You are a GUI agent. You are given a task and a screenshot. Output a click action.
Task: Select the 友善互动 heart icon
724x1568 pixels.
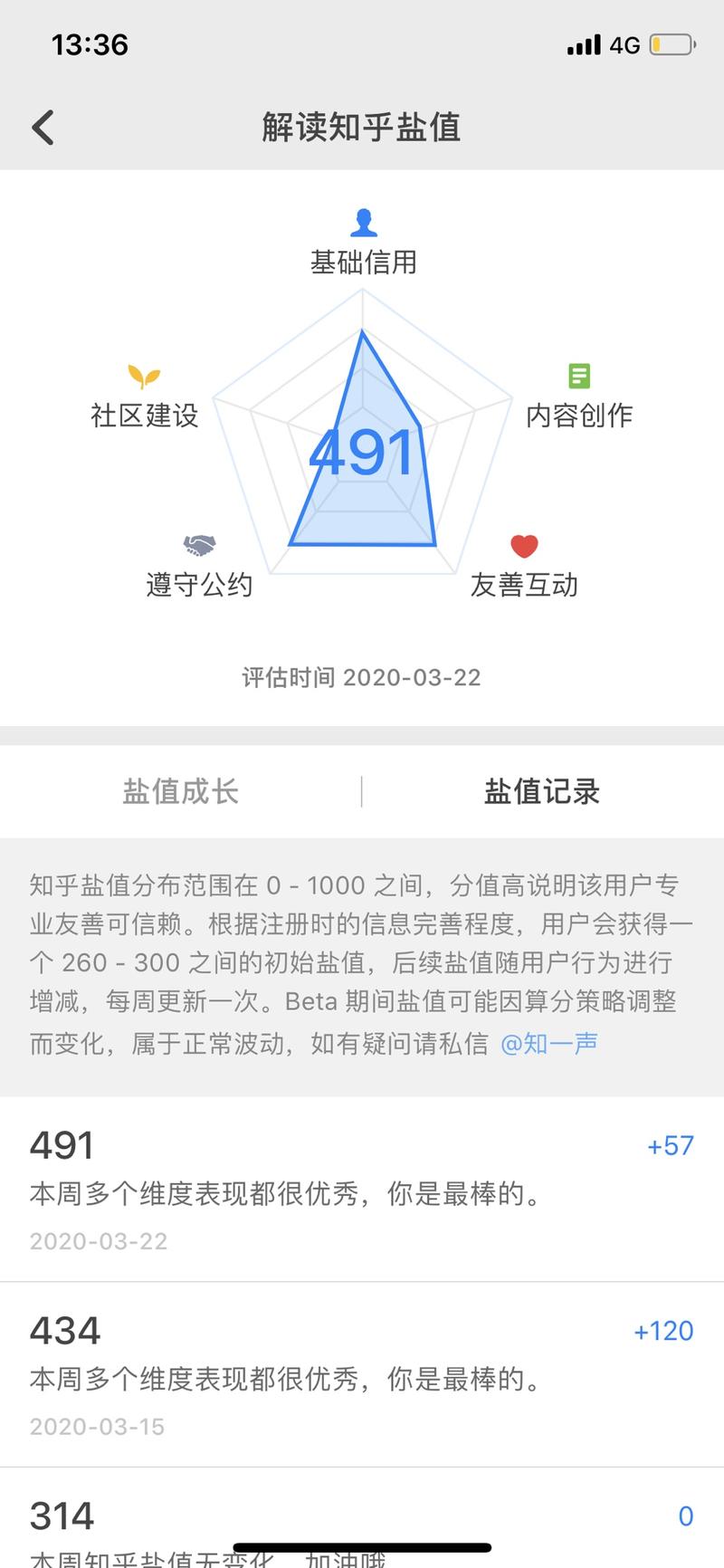click(x=525, y=545)
